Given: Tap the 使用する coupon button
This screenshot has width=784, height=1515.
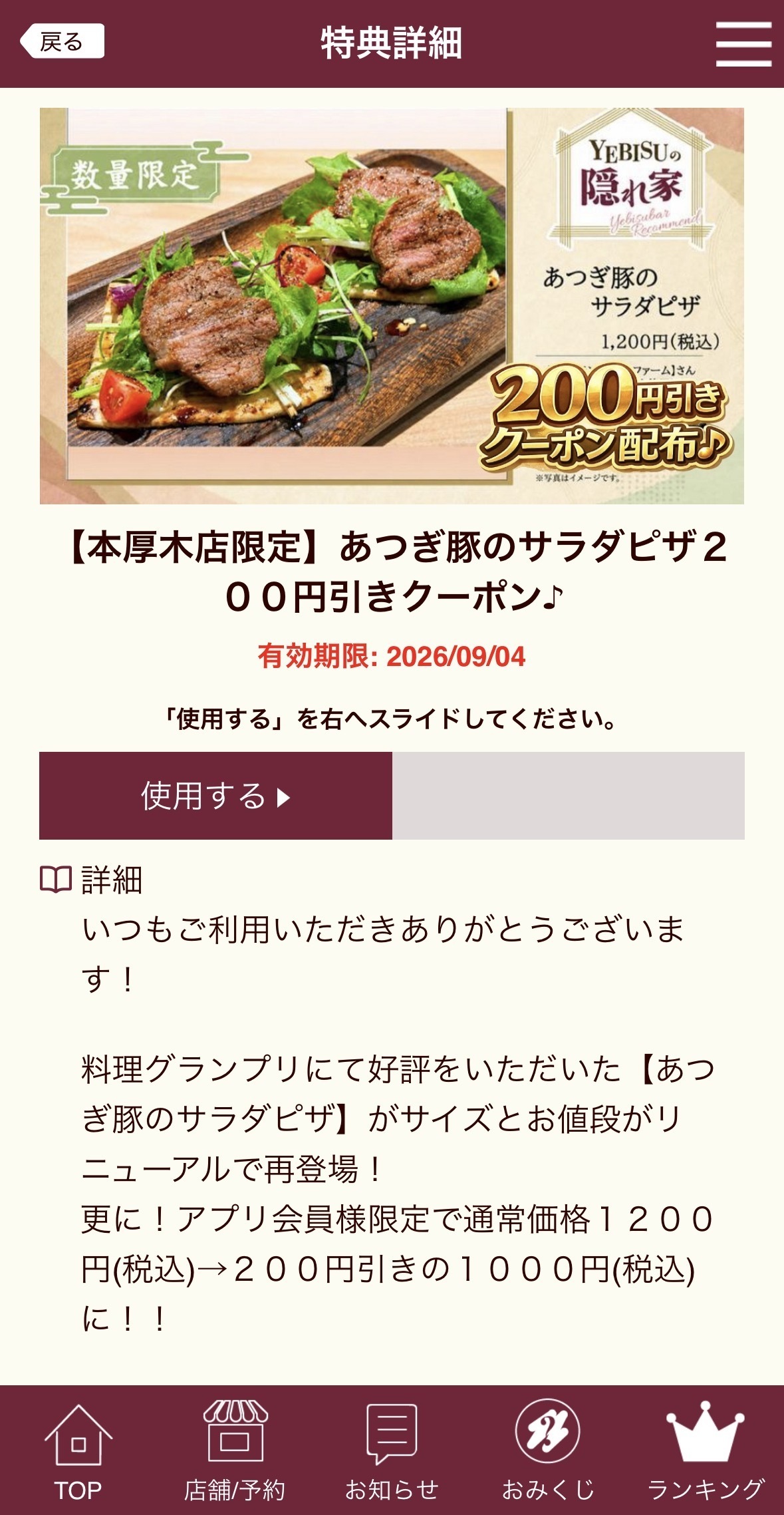Looking at the screenshot, I should click(x=215, y=796).
